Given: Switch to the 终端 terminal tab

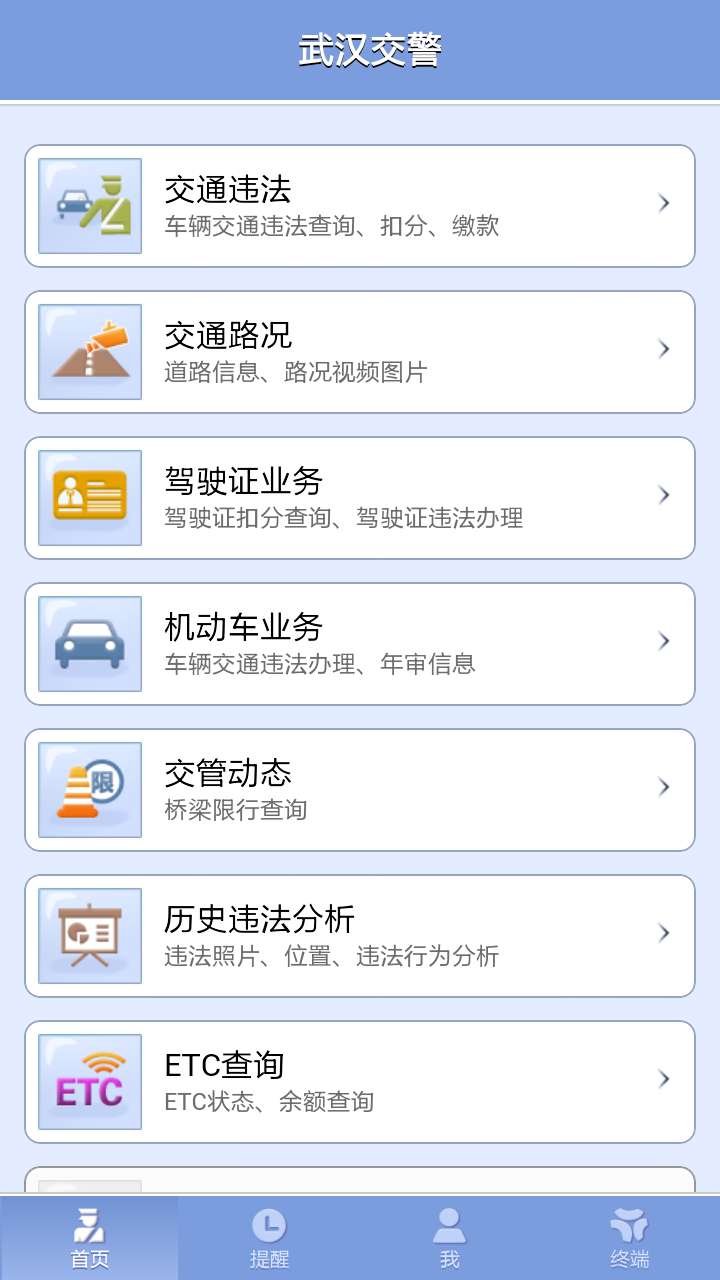Looking at the screenshot, I should (x=629, y=1238).
